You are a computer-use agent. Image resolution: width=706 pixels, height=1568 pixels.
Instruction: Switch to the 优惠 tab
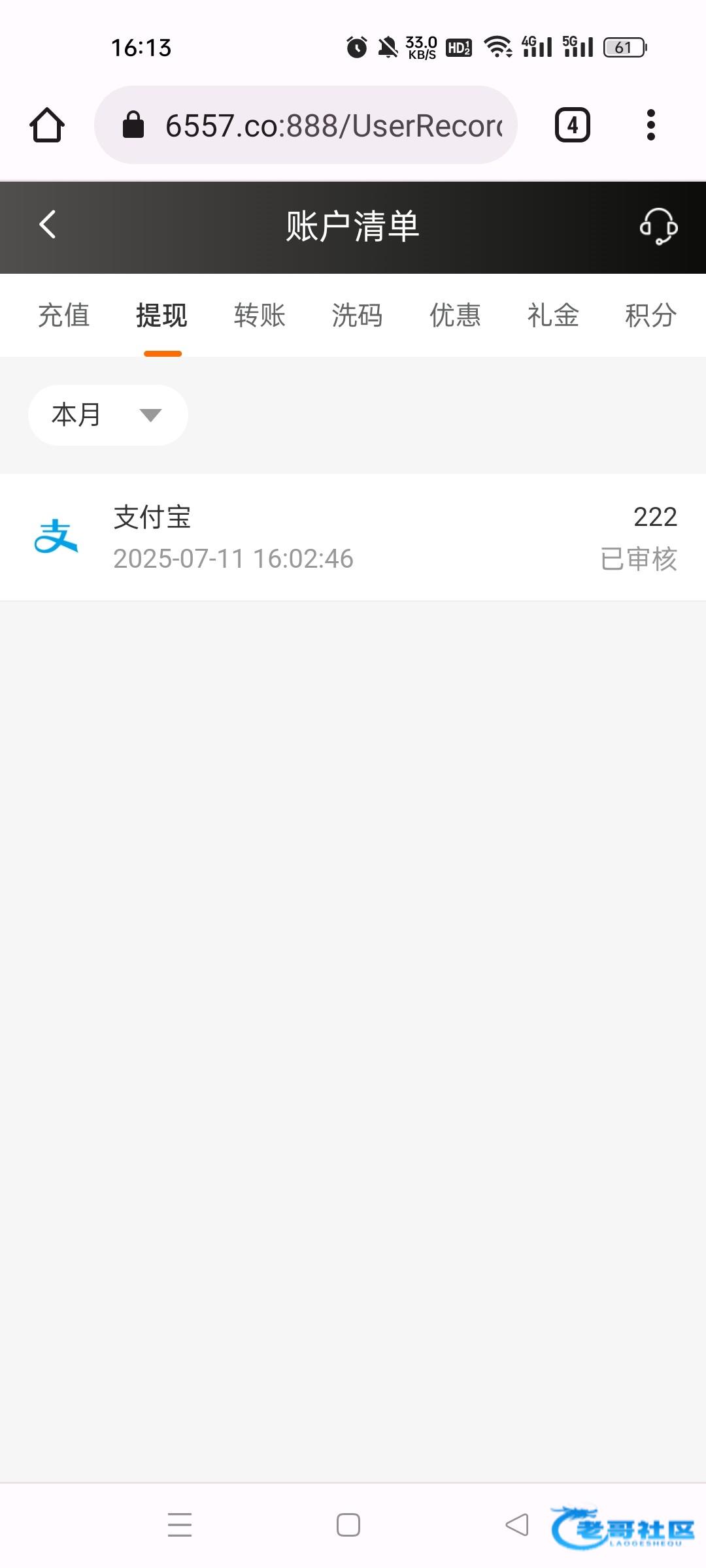tap(455, 316)
